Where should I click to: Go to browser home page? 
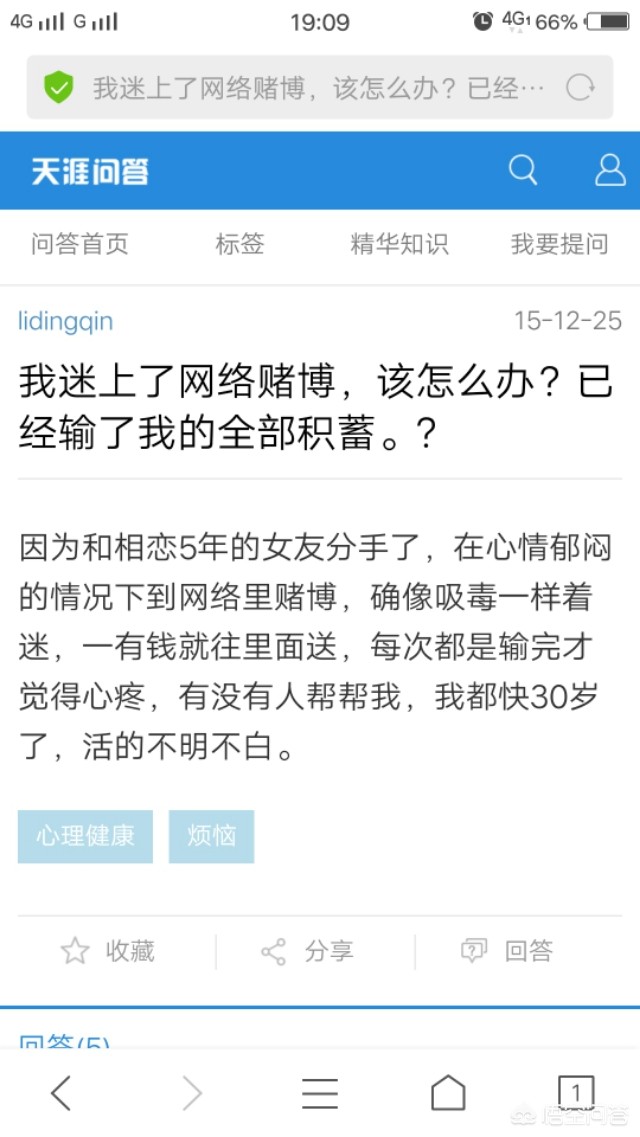pyautogui.click(x=448, y=1093)
